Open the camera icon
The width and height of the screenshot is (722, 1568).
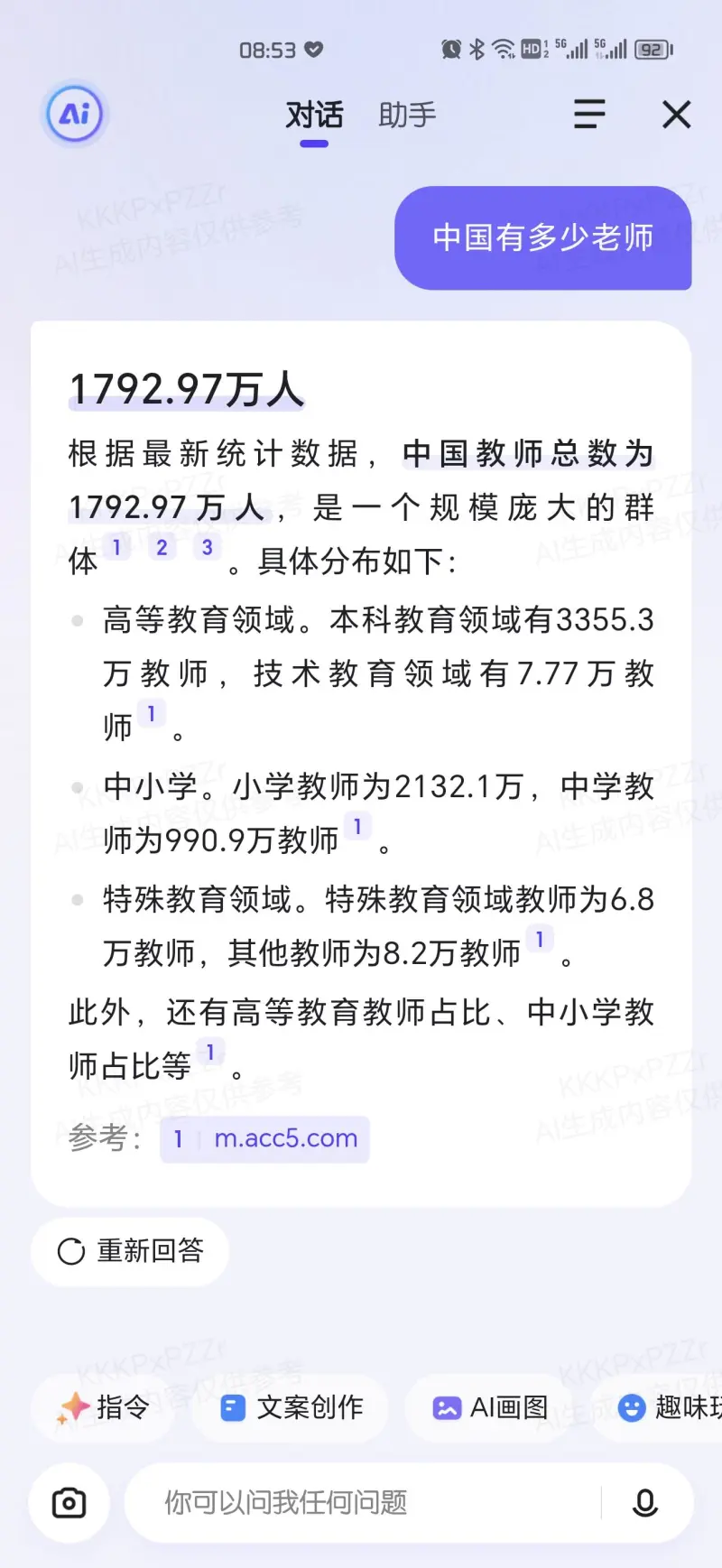(69, 1503)
